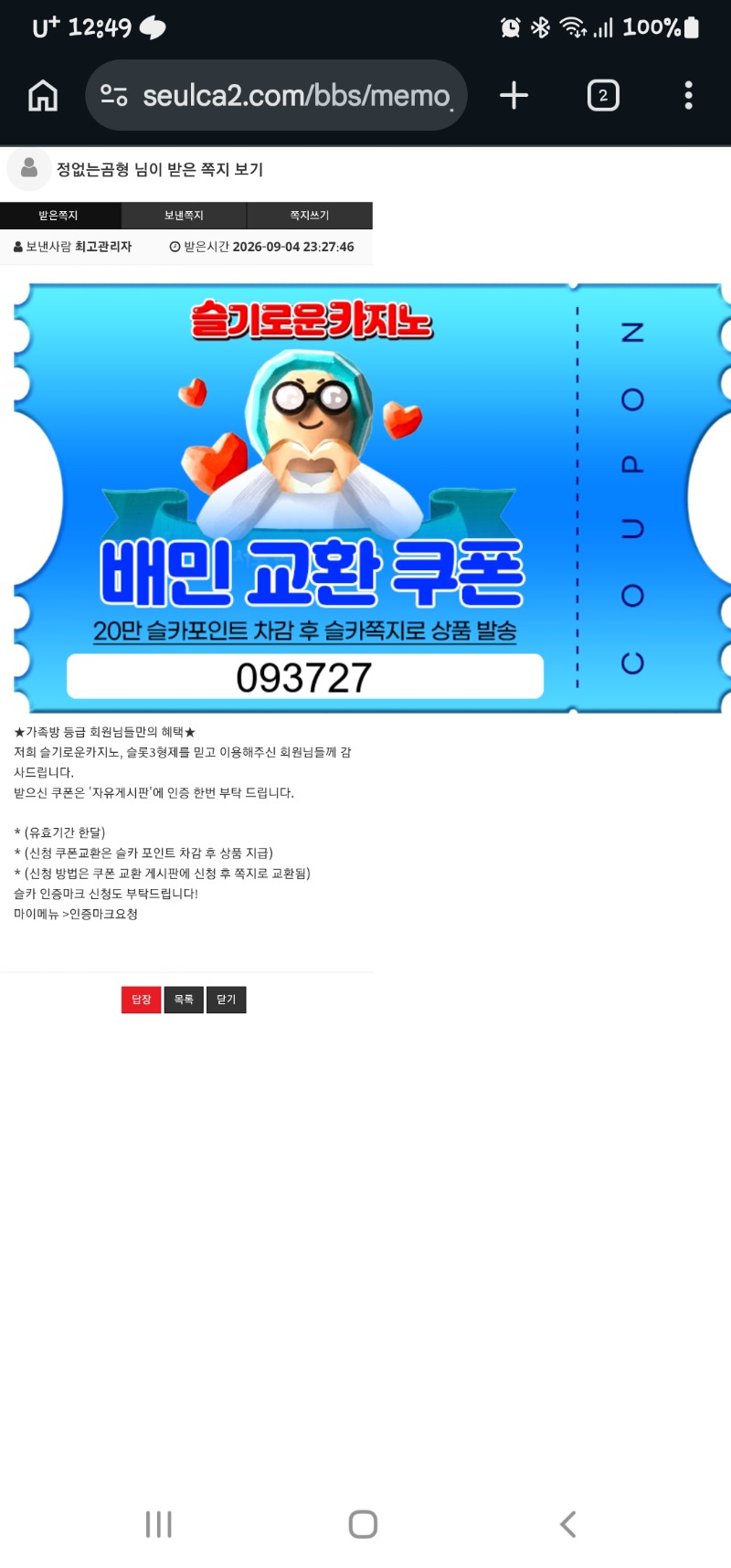Close the message with 닫기

[x=226, y=1000]
